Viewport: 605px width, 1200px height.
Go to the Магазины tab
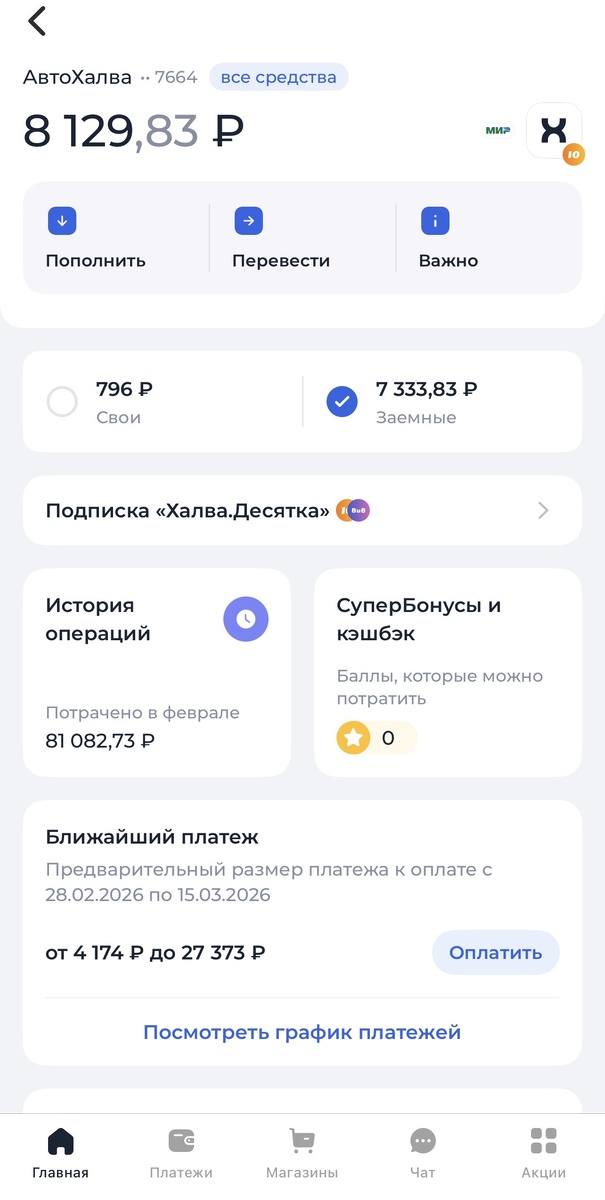pyautogui.click(x=302, y=1153)
